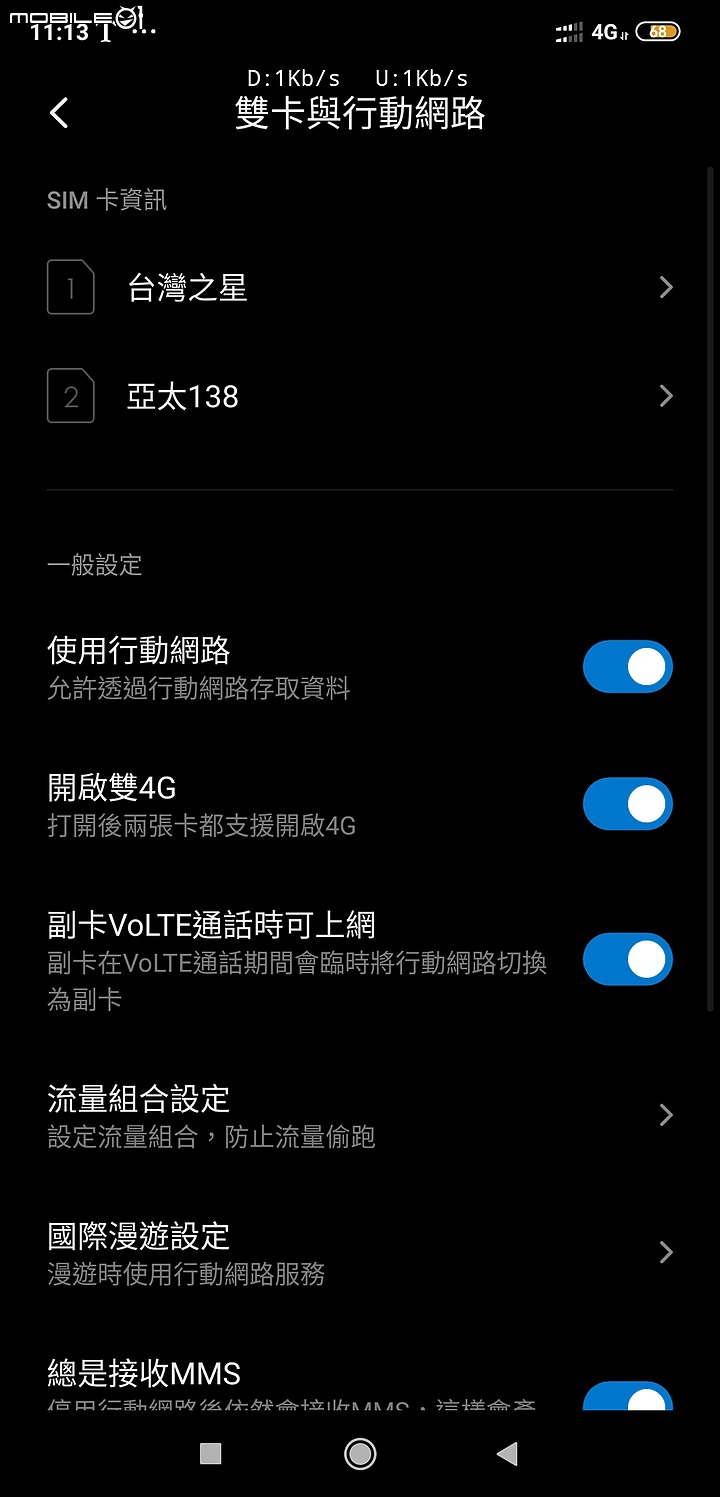Tap the system home button
The image size is (720, 1497).
coord(360,1454)
